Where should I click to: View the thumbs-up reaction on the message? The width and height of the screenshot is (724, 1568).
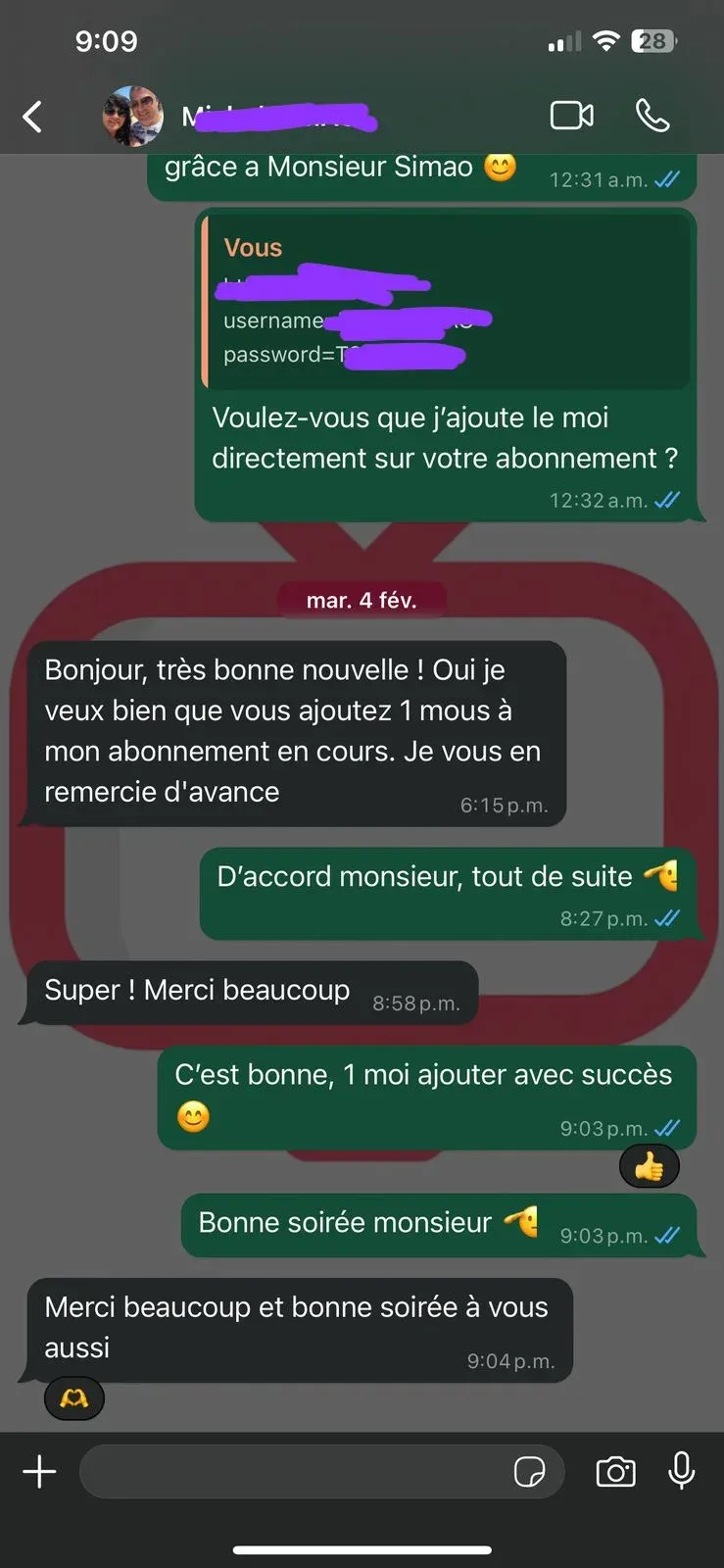649,1166
